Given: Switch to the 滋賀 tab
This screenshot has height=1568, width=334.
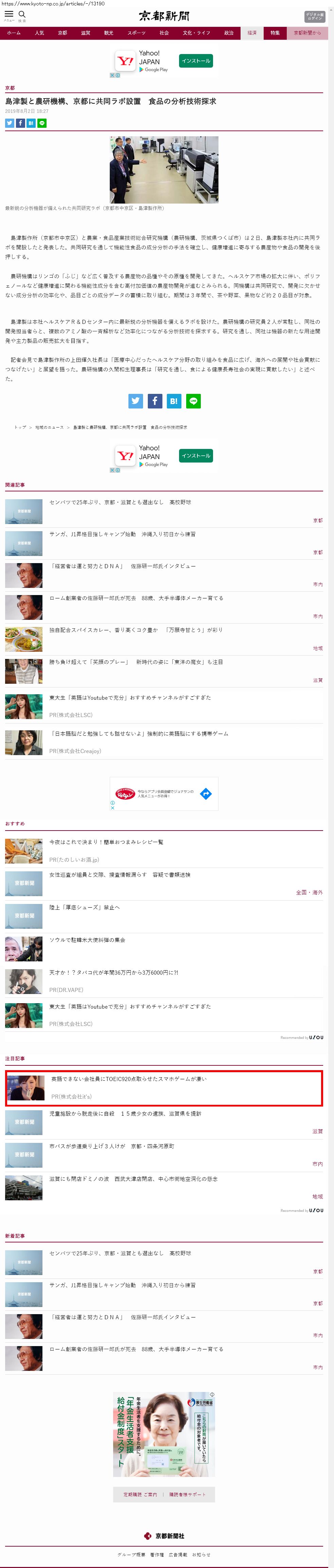Looking at the screenshot, I should [x=85, y=33].
